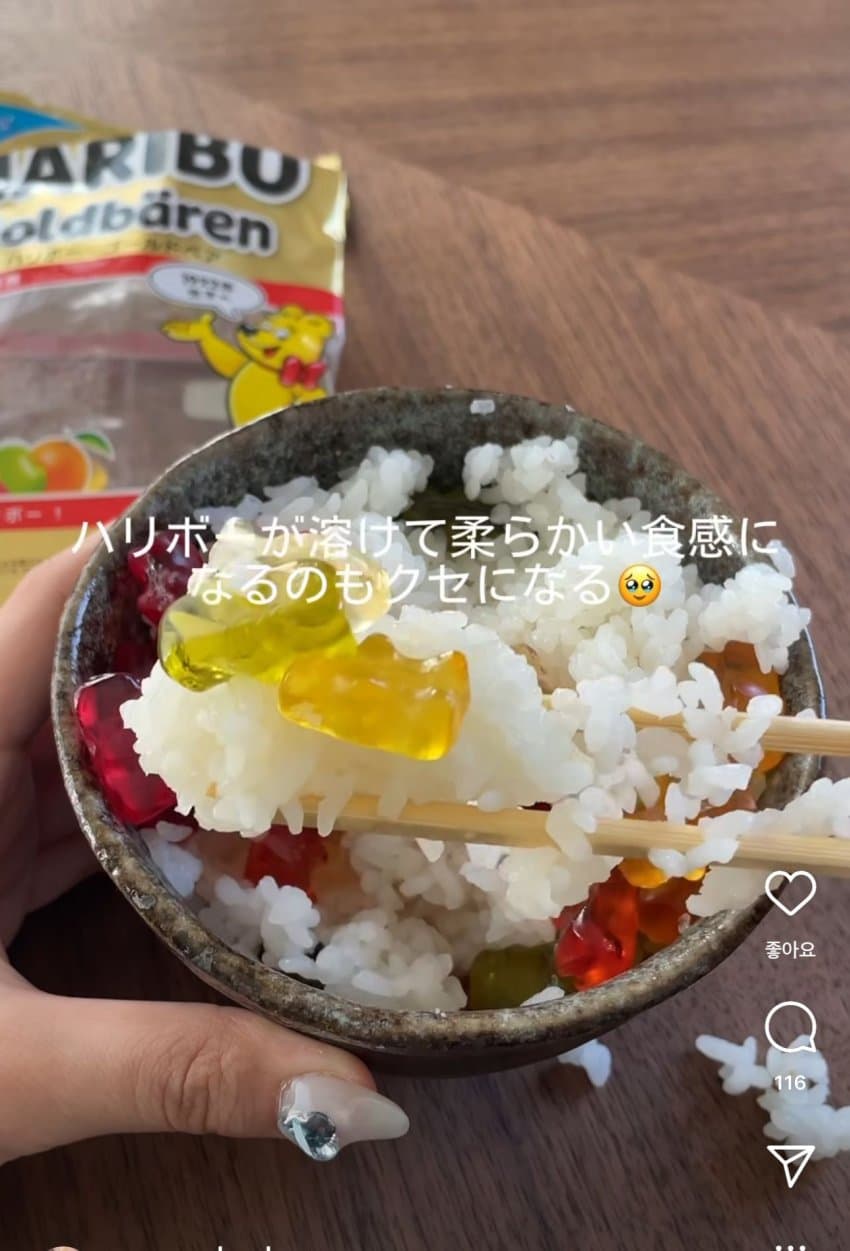Like this reel with the heart icon
This screenshot has width=850, height=1251.
tap(790, 892)
